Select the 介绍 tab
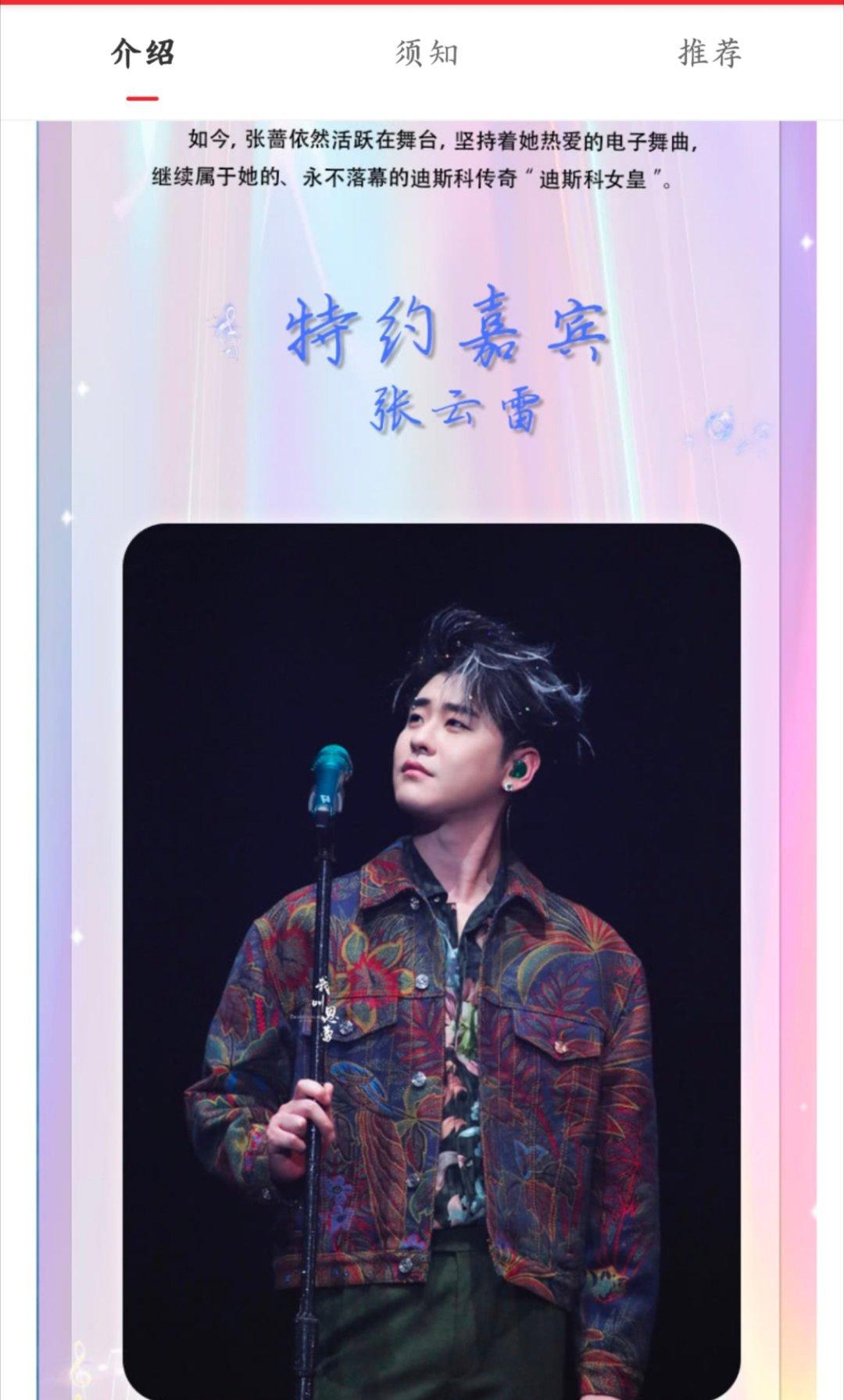 point(142,54)
